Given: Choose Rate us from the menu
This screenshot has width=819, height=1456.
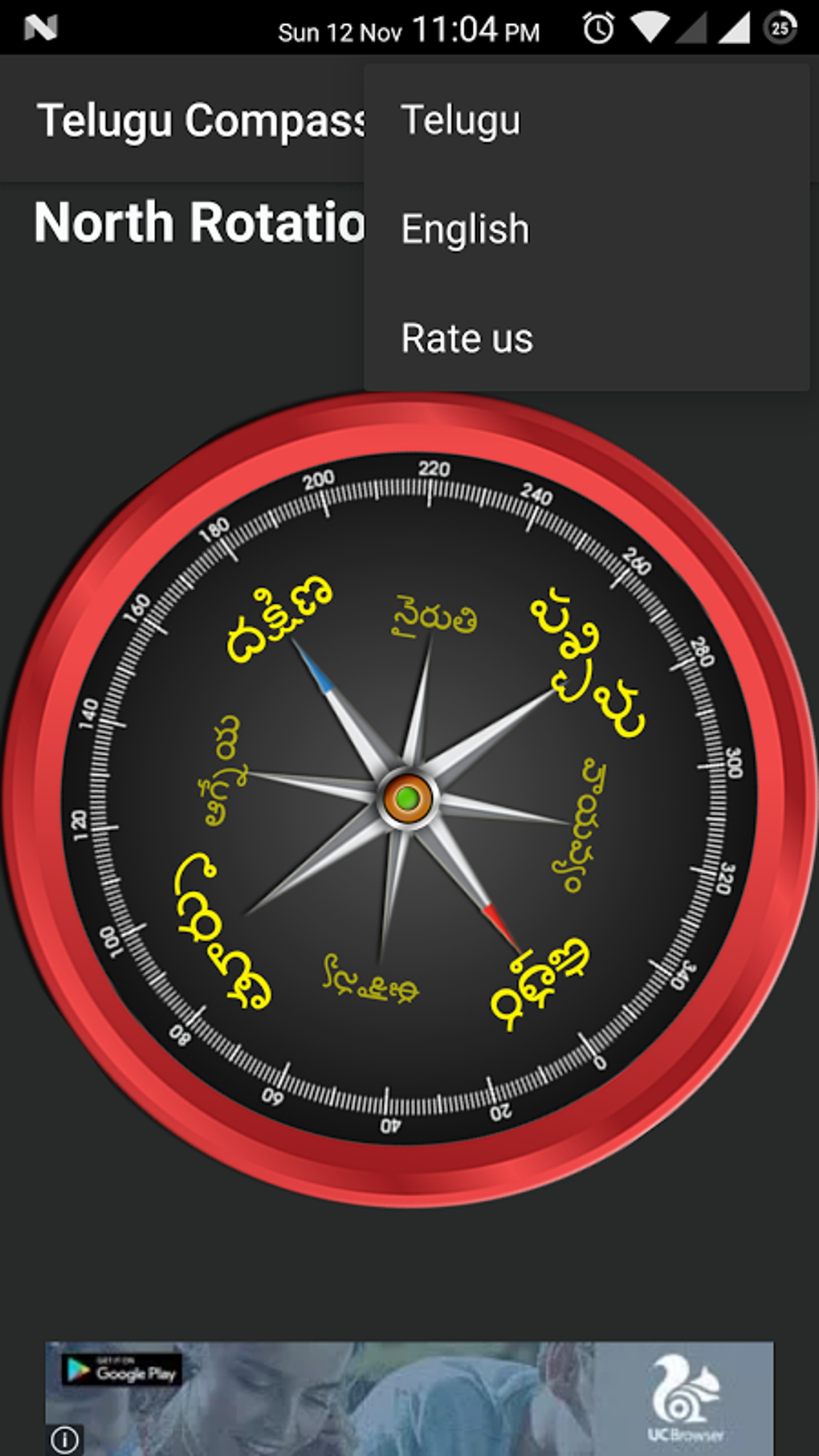Looking at the screenshot, I should pyautogui.click(x=466, y=339).
